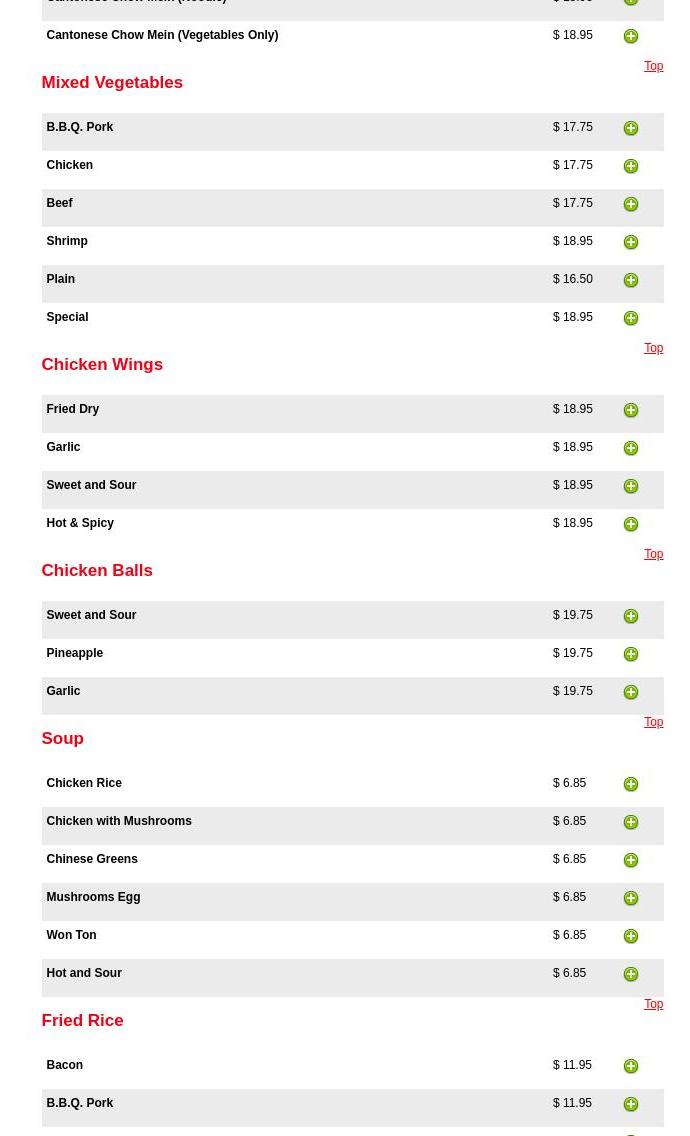Add Mixed Vegetables with Beef
690x1136 pixels.
(x=631, y=204)
